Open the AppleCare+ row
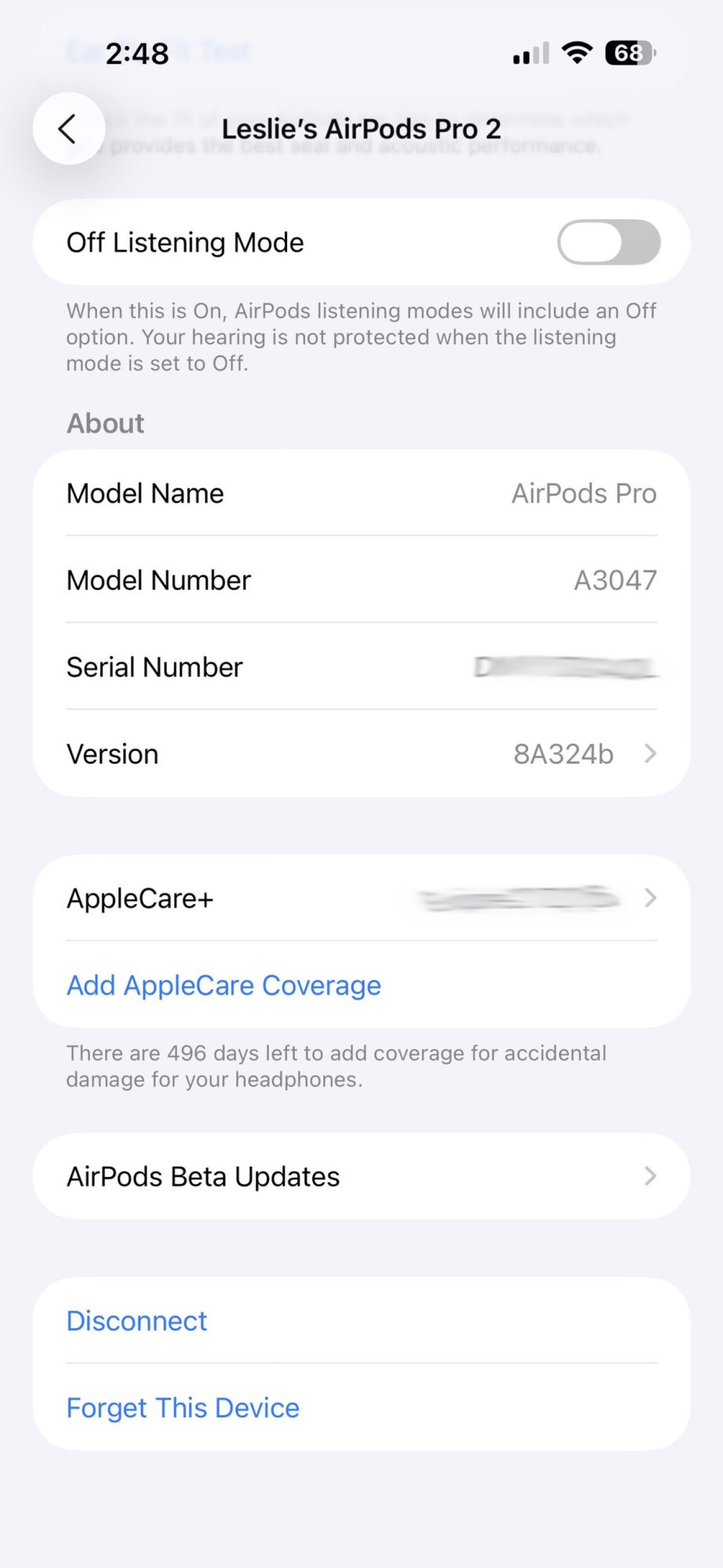The image size is (723, 1568). (x=361, y=898)
